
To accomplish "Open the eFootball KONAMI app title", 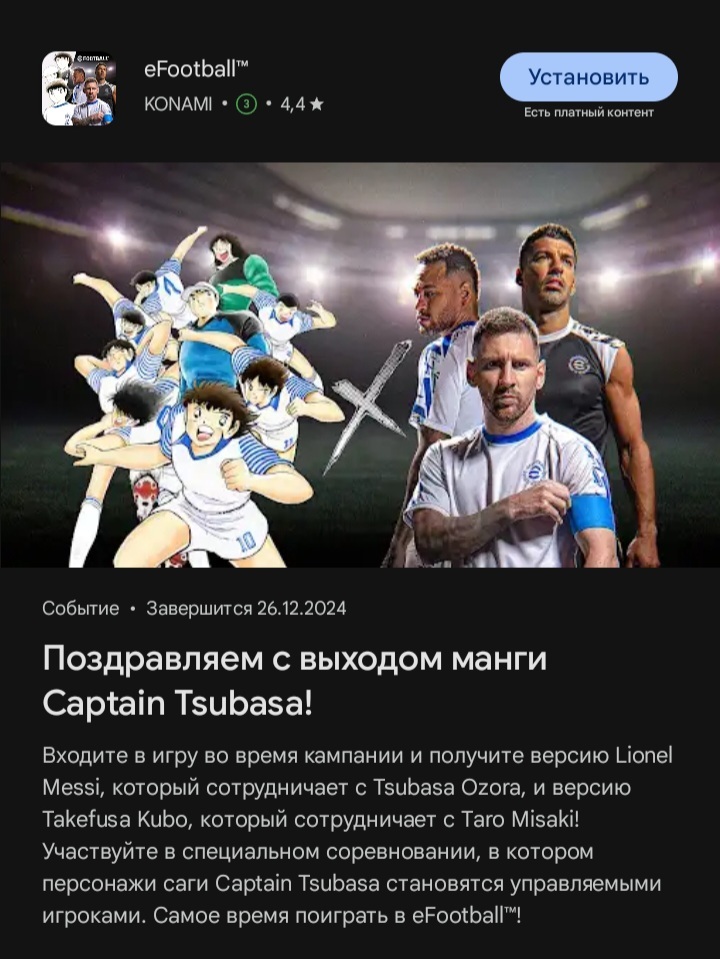I will 196,69.
